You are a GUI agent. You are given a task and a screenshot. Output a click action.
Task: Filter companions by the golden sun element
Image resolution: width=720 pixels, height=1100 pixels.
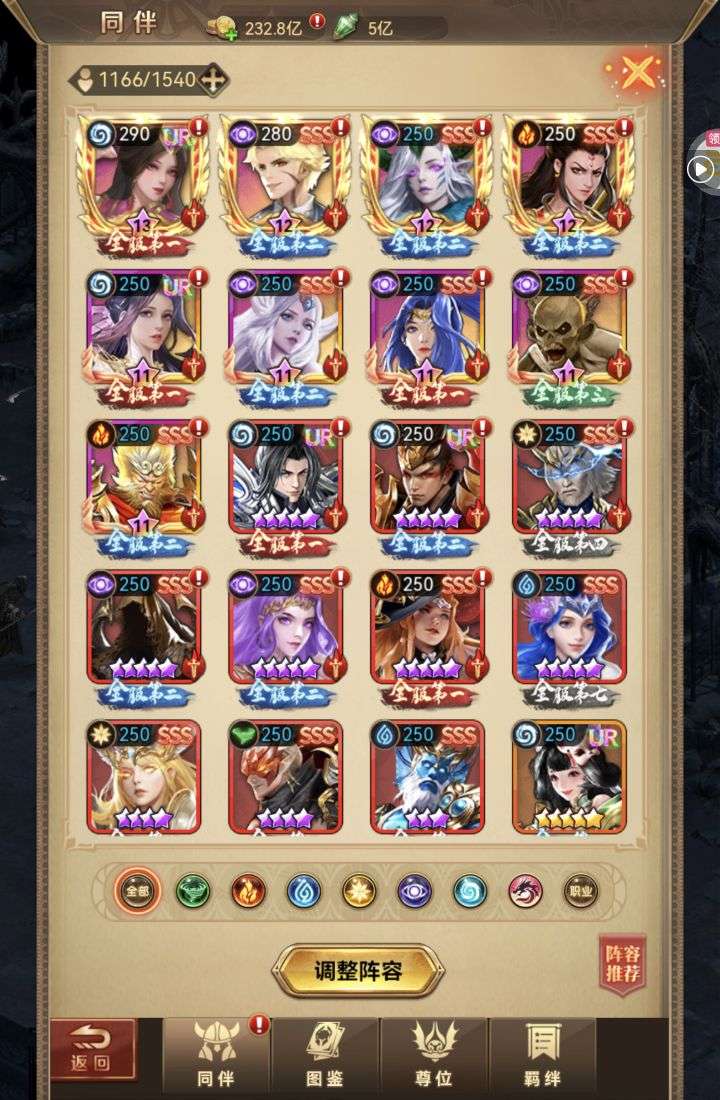pyautogui.click(x=359, y=889)
